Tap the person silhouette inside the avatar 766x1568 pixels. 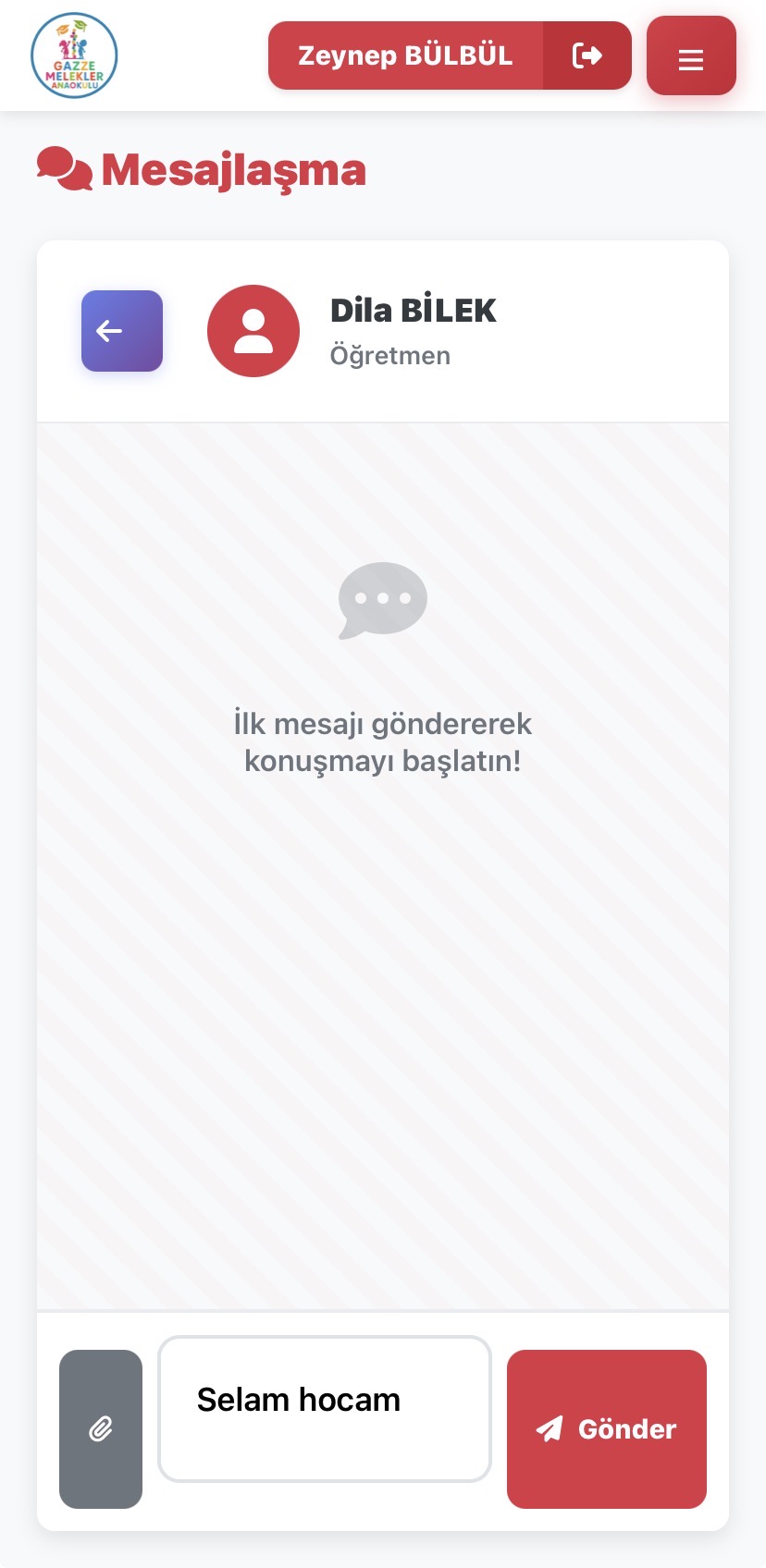(253, 330)
